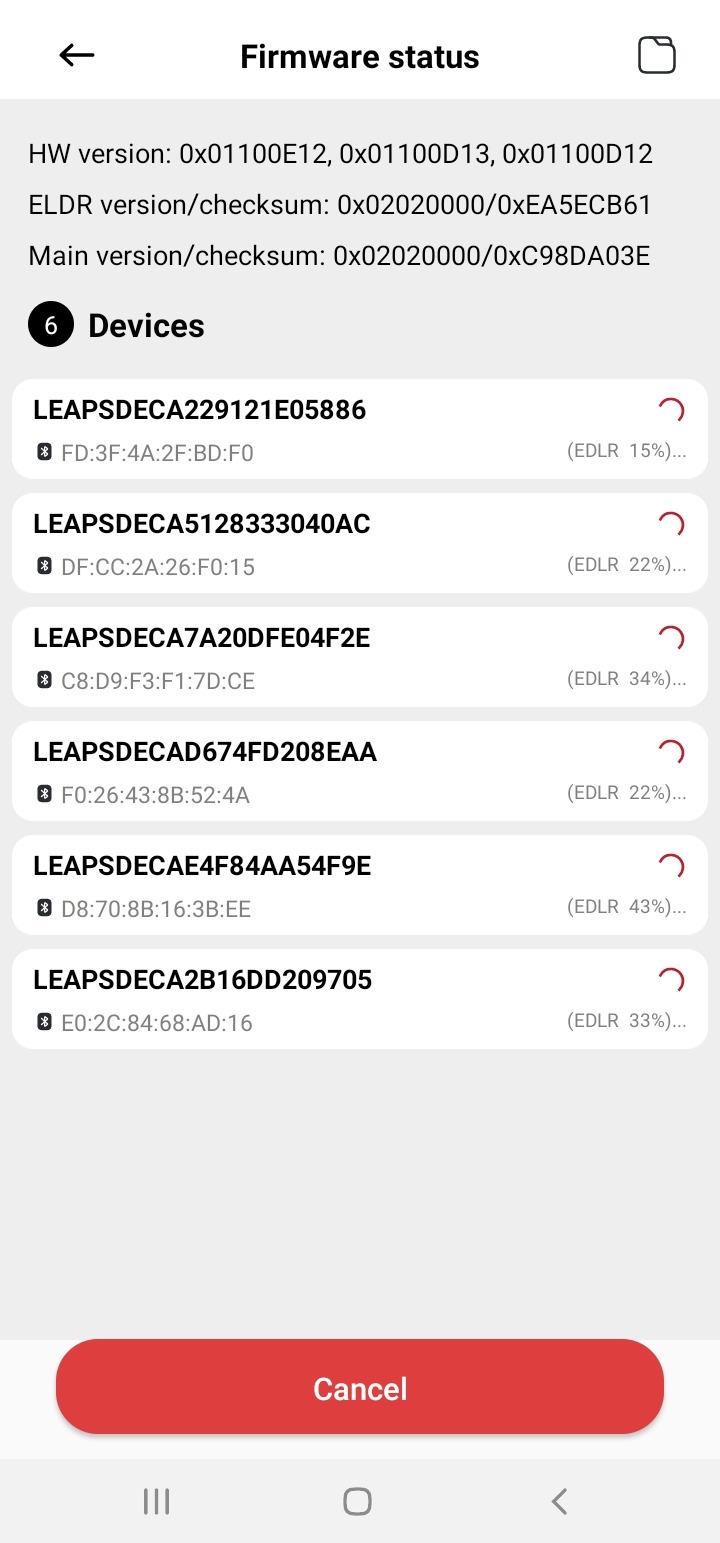Open device LEAPSDECAE4F84AA54F9E

tap(360, 886)
